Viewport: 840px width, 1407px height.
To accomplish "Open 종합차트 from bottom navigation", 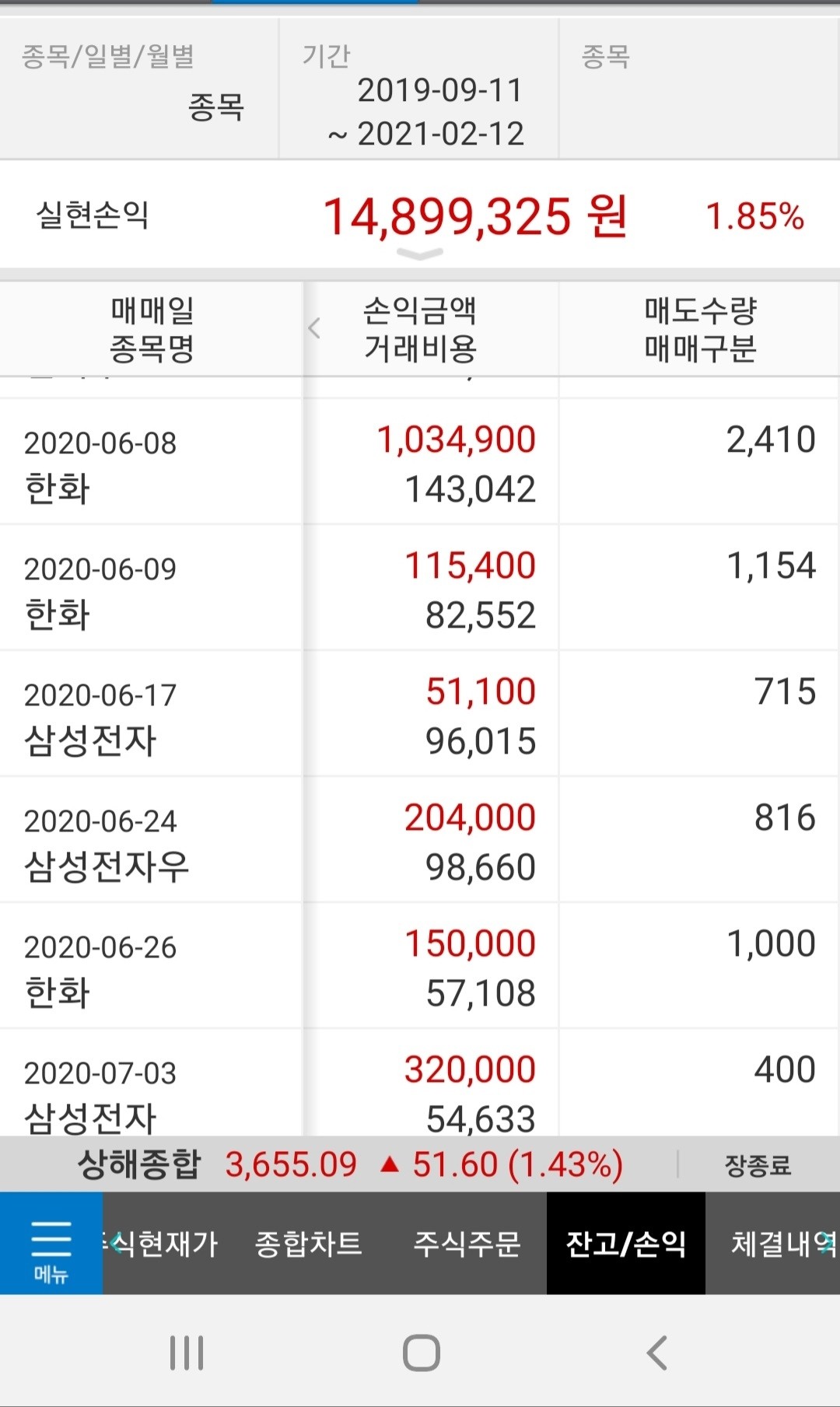I will (310, 1244).
